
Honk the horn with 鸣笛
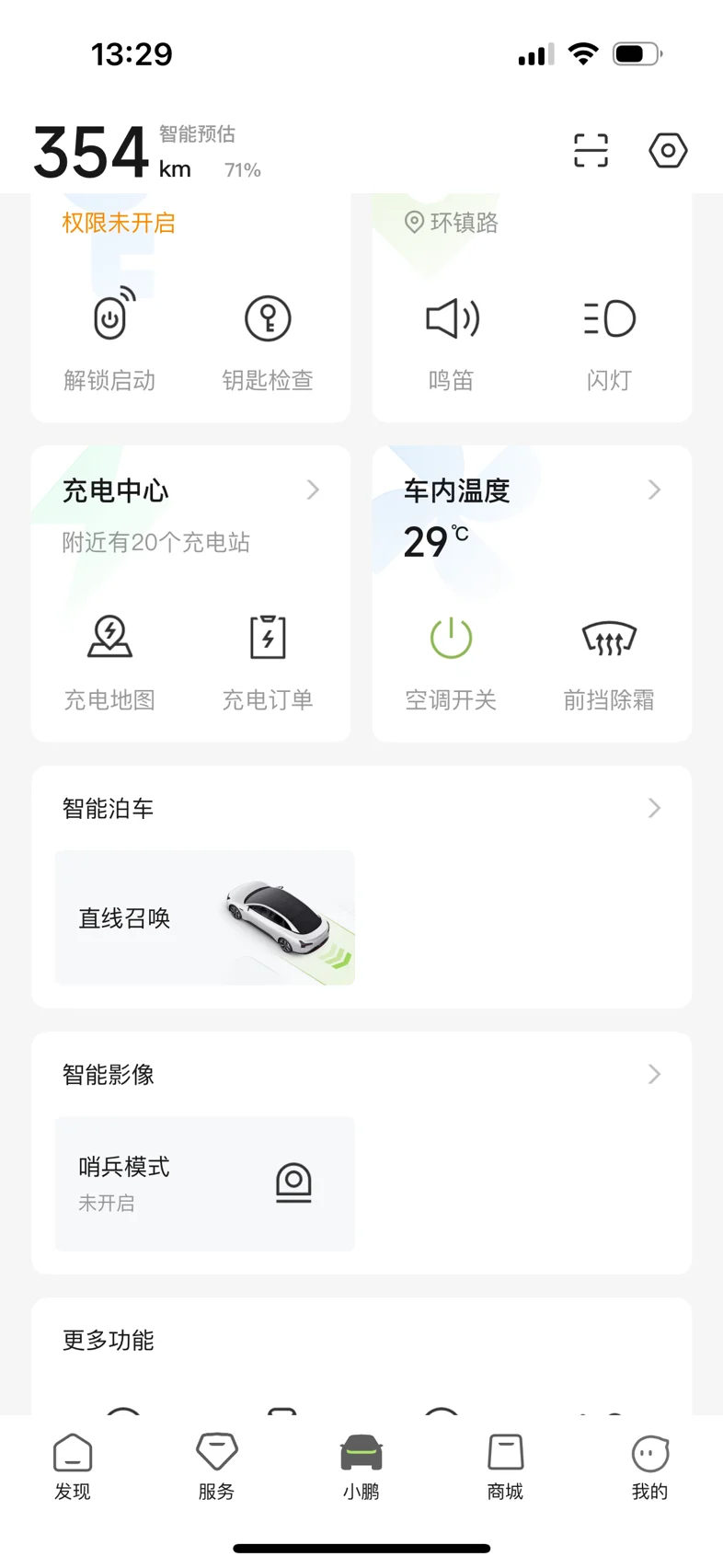[452, 339]
